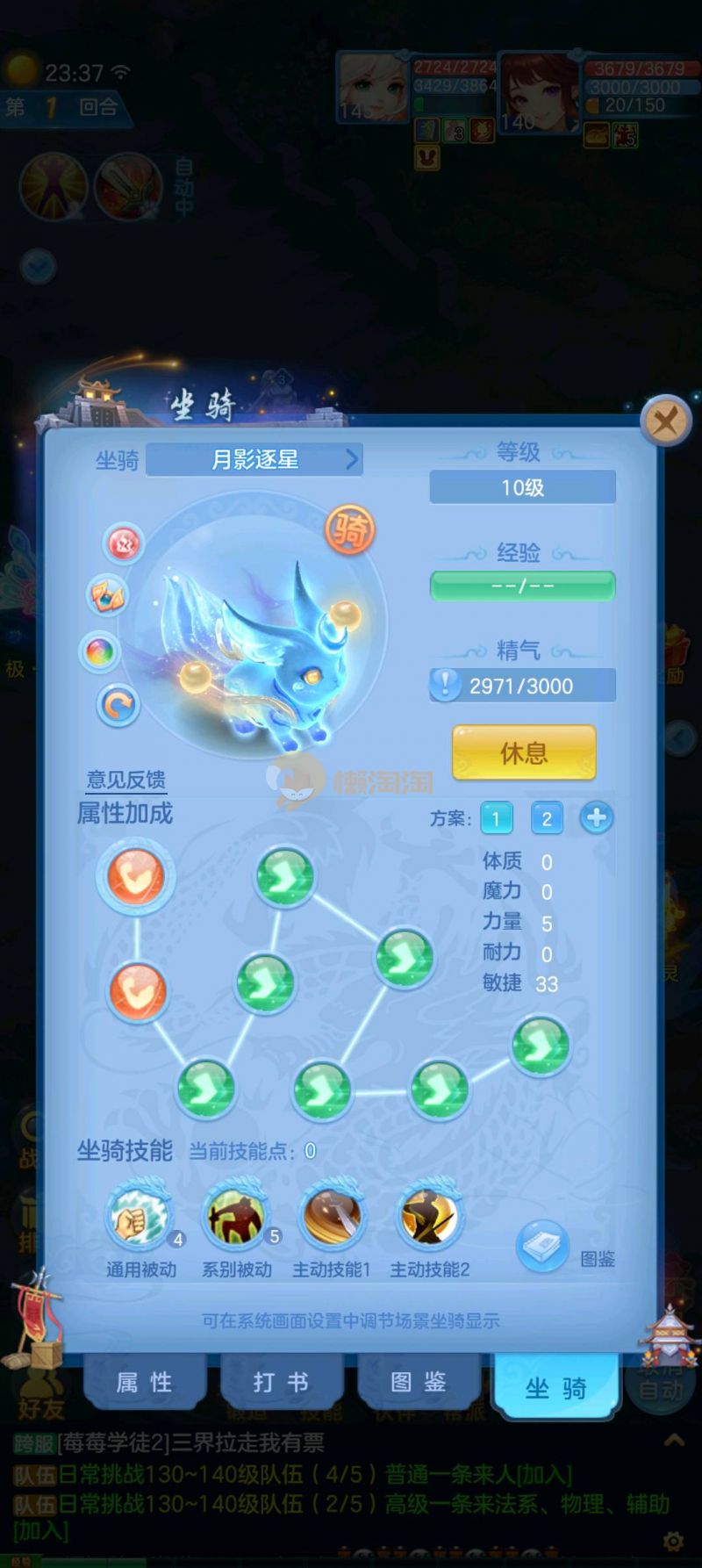Tap the orange 骑 ride button
This screenshot has height=1568, width=702.
tap(349, 530)
